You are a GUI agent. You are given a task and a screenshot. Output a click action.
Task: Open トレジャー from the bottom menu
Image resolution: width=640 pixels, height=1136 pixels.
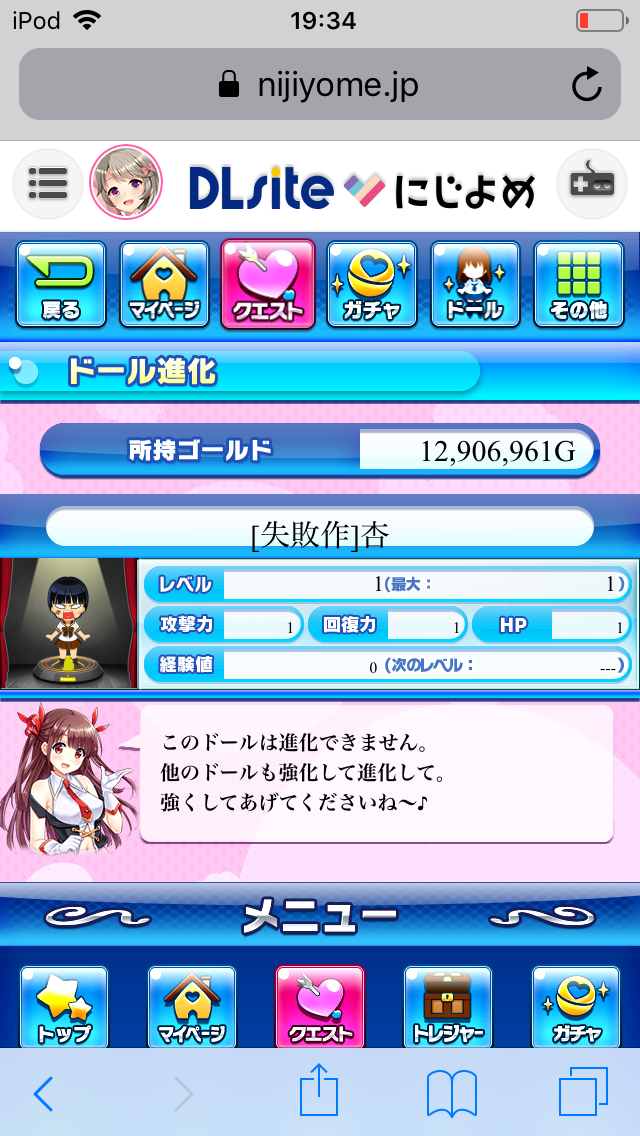[x=447, y=1006]
